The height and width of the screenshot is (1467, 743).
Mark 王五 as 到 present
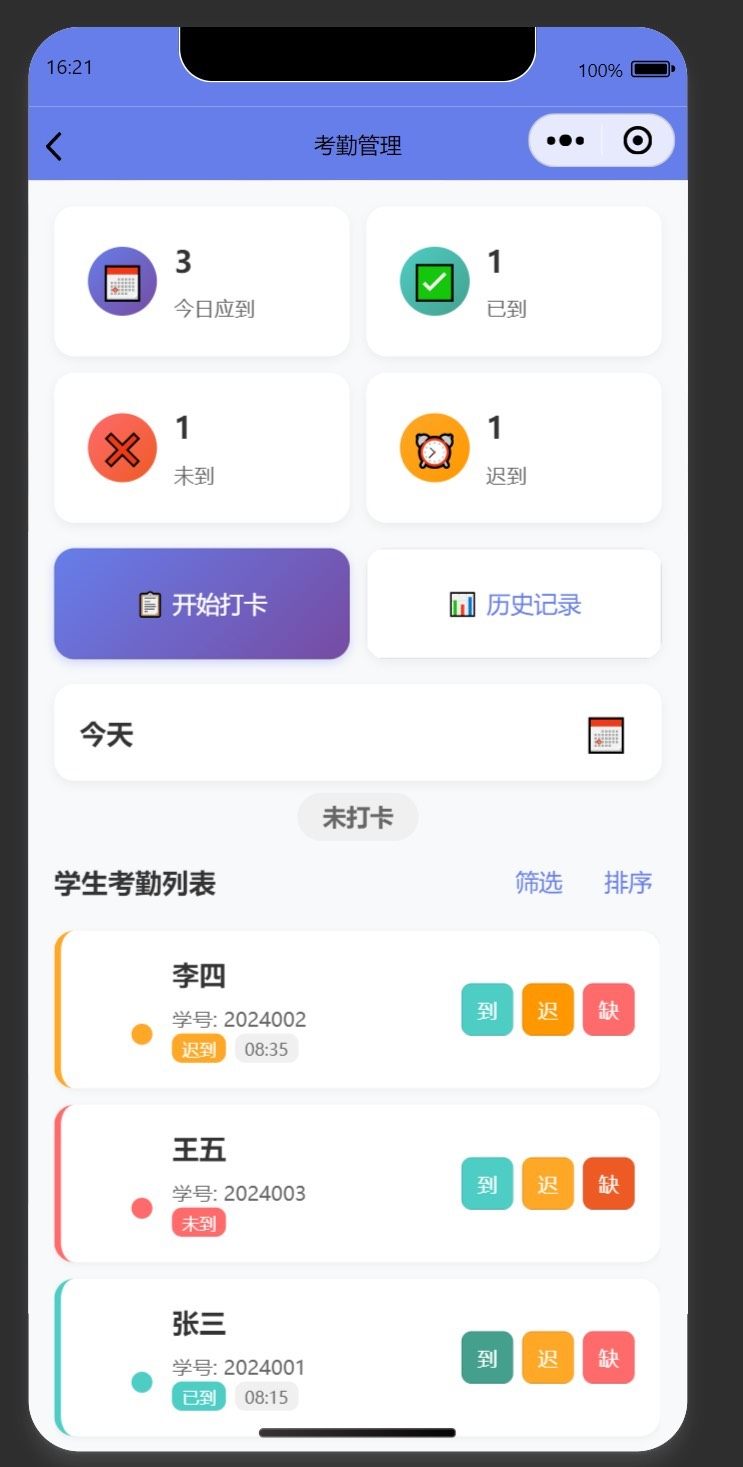point(487,1184)
